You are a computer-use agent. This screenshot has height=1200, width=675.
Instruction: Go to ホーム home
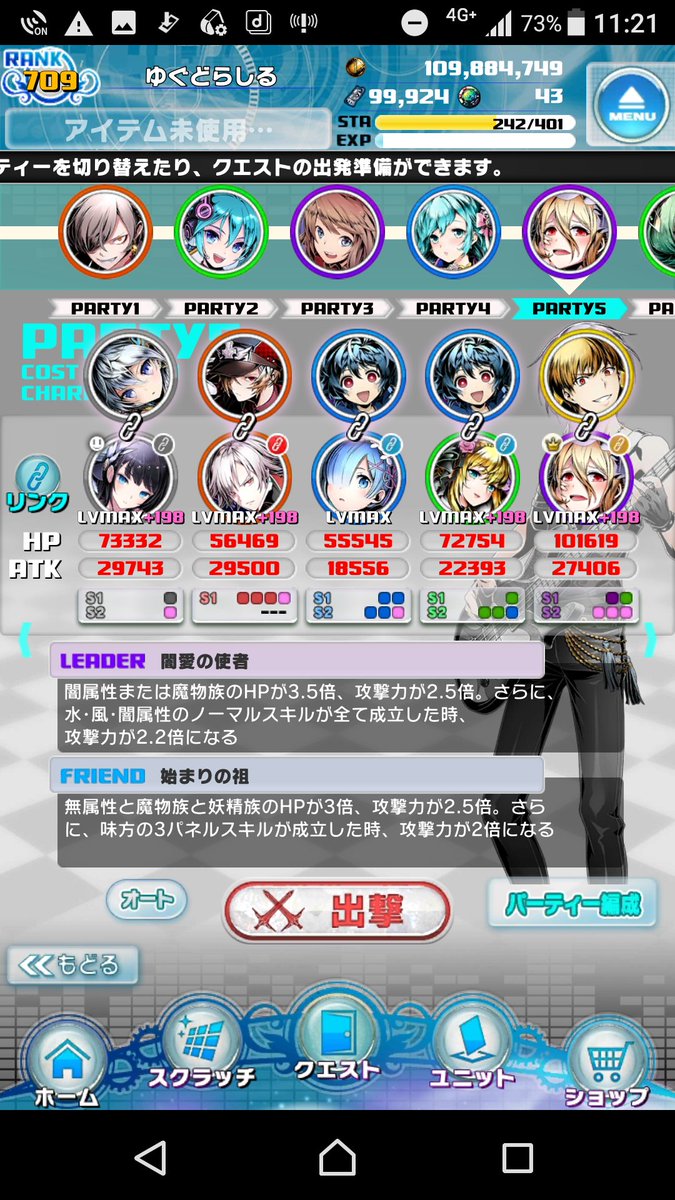coord(68,1061)
